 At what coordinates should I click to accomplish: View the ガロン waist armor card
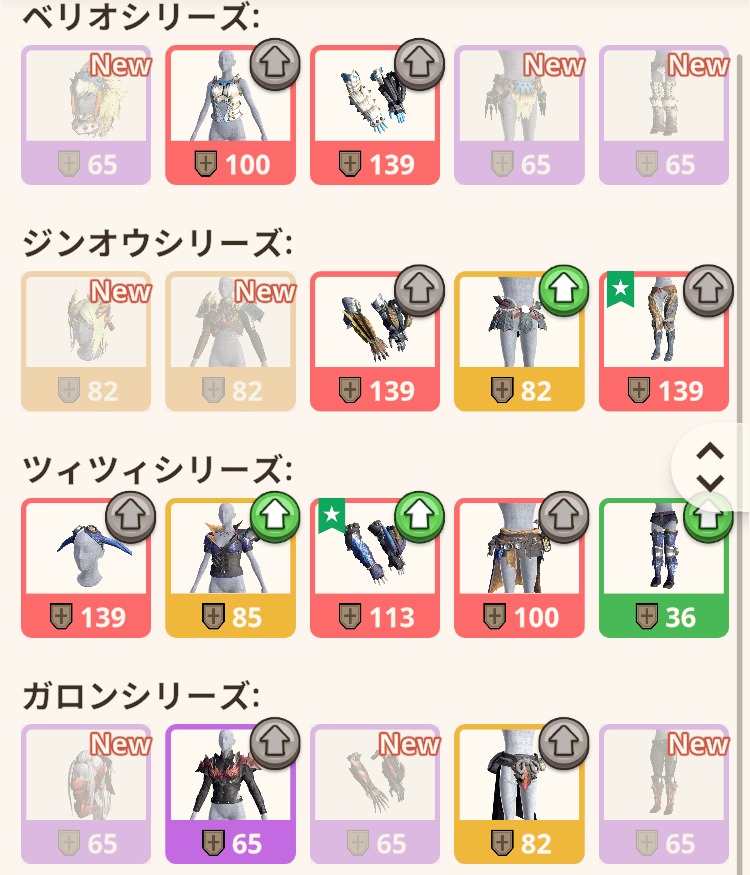point(518,794)
